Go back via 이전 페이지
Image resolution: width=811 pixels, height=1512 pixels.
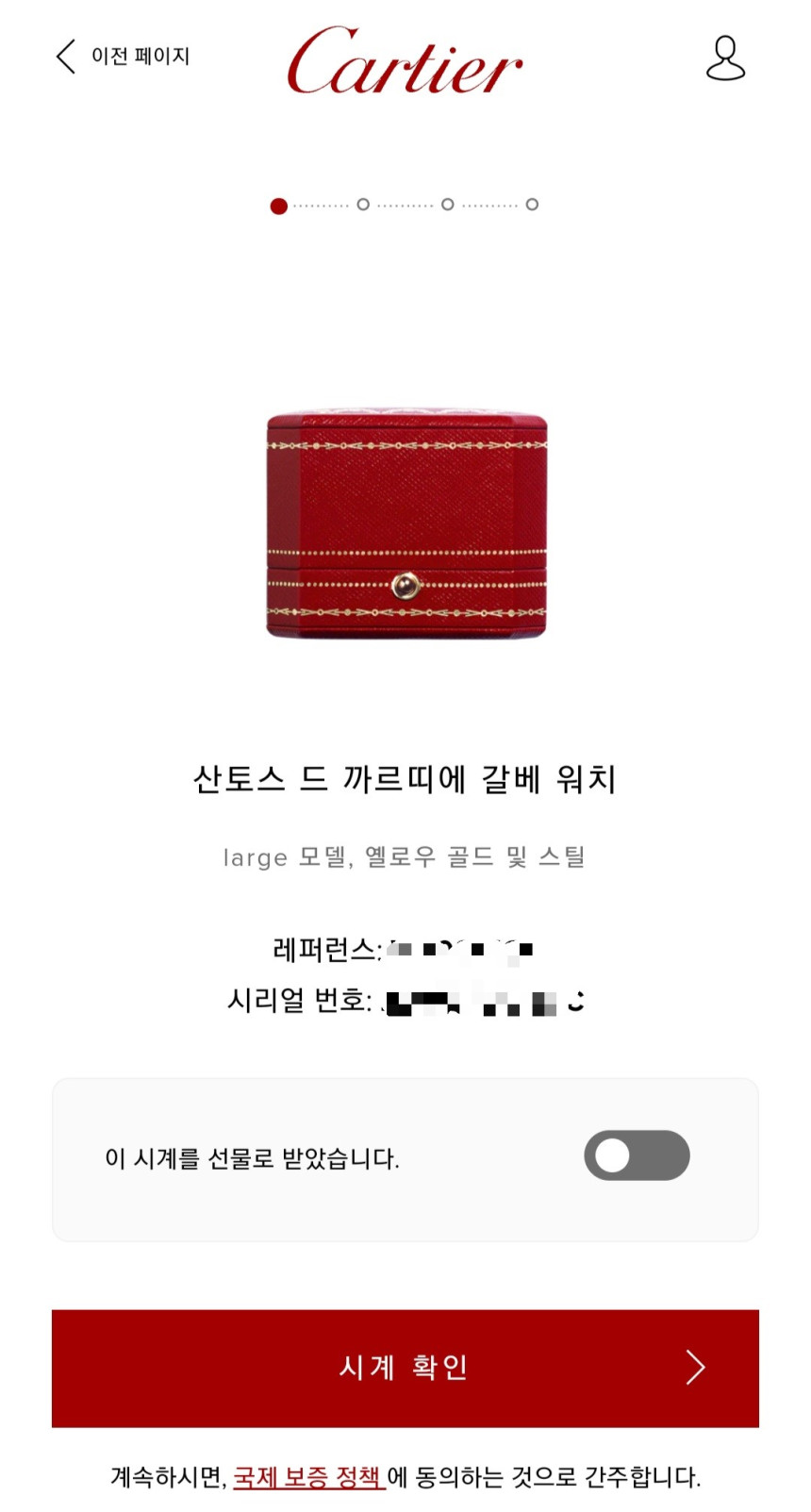pos(123,57)
